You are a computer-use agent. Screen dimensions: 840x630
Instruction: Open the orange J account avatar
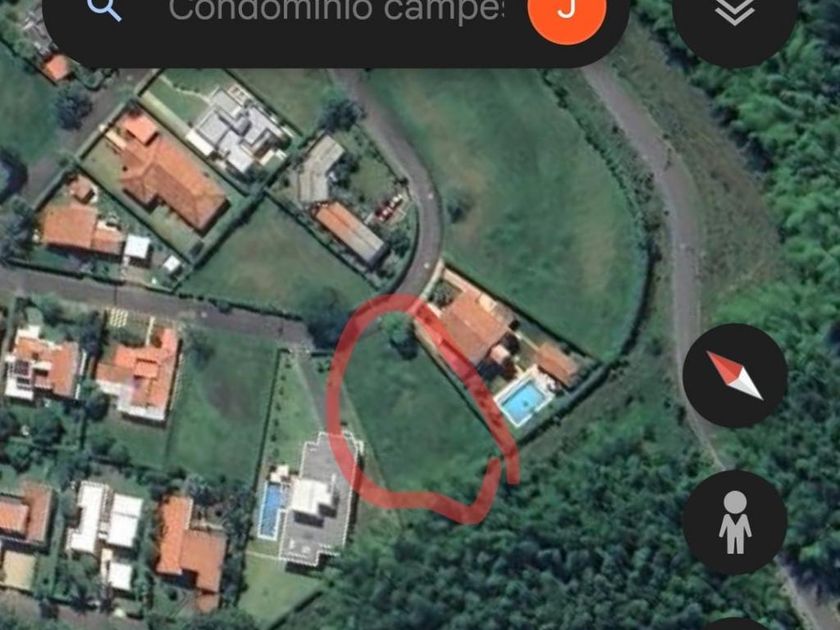[x=566, y=12]
